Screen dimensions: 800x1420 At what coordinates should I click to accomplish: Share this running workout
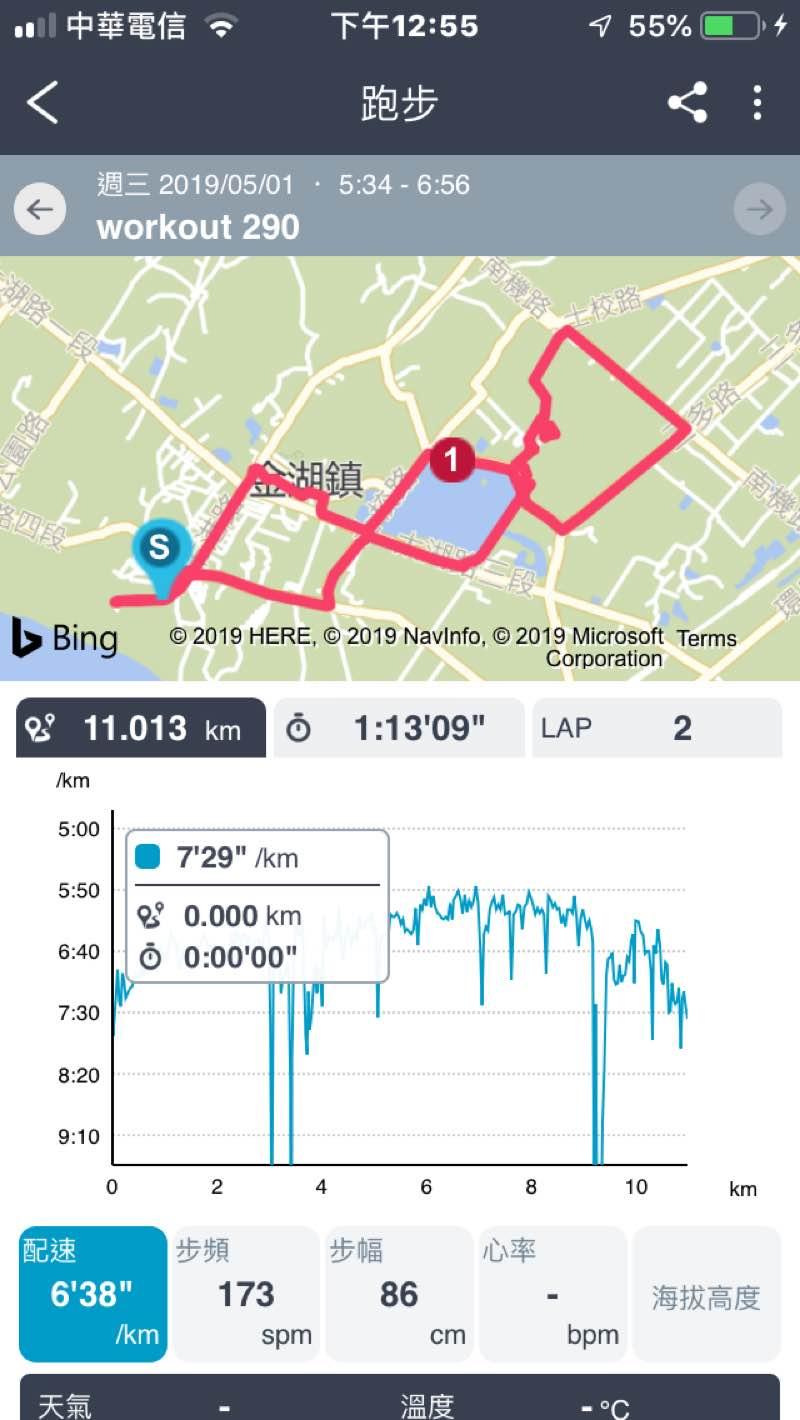(x=687, y=103)
